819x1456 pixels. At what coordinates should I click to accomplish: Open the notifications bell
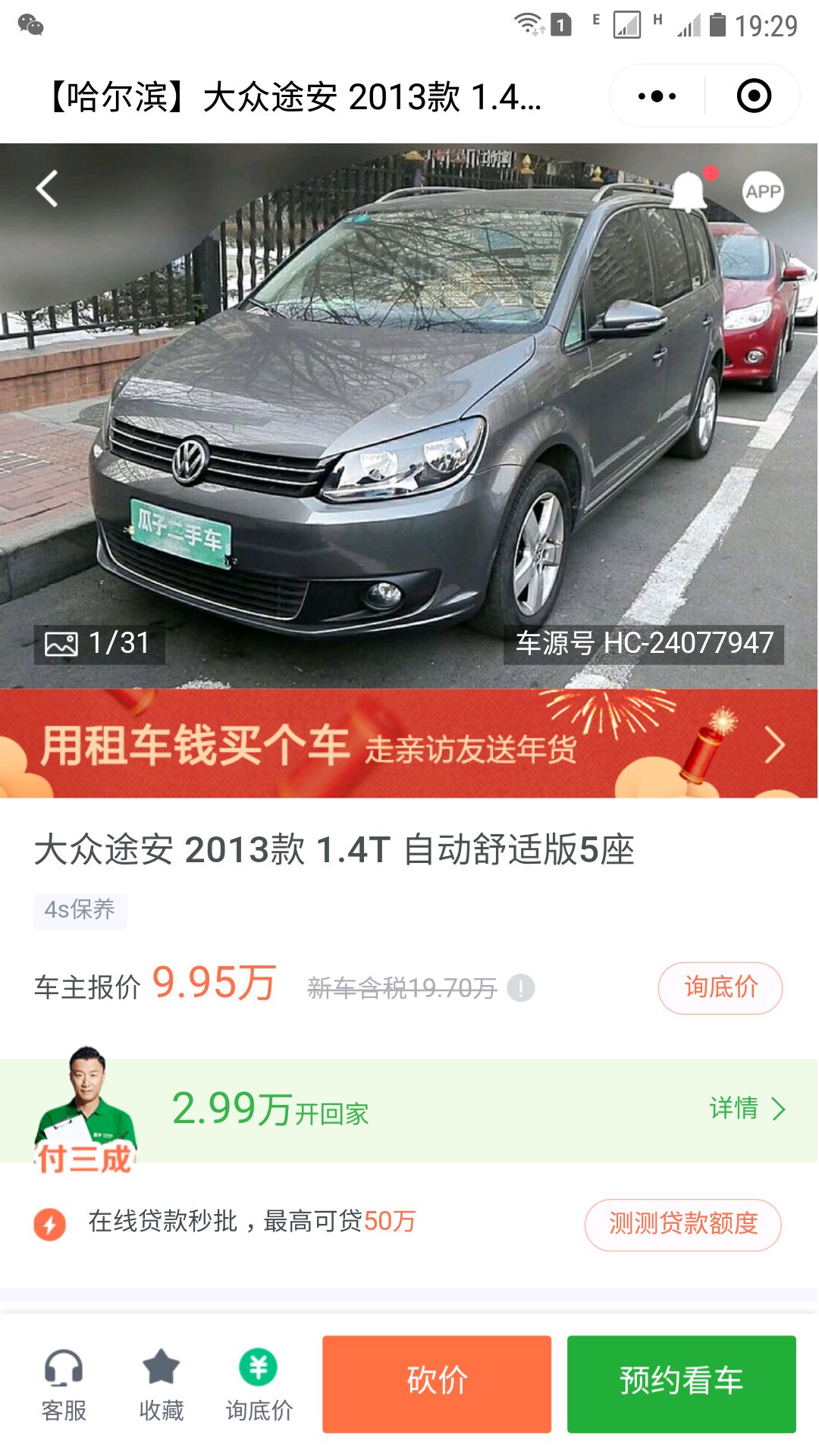coord(689,190)
